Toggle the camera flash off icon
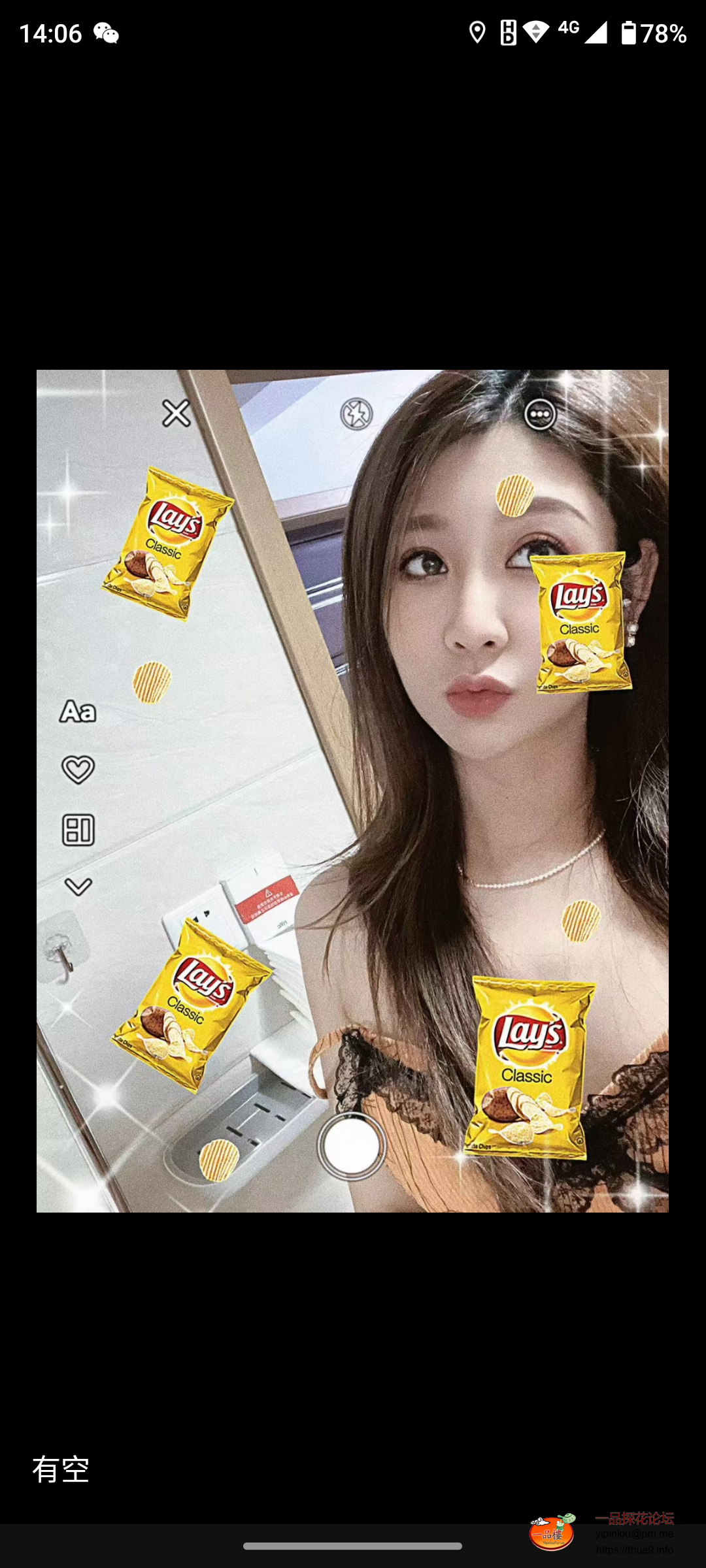This screenshot has height=1568, width=706. pos(355,414)
